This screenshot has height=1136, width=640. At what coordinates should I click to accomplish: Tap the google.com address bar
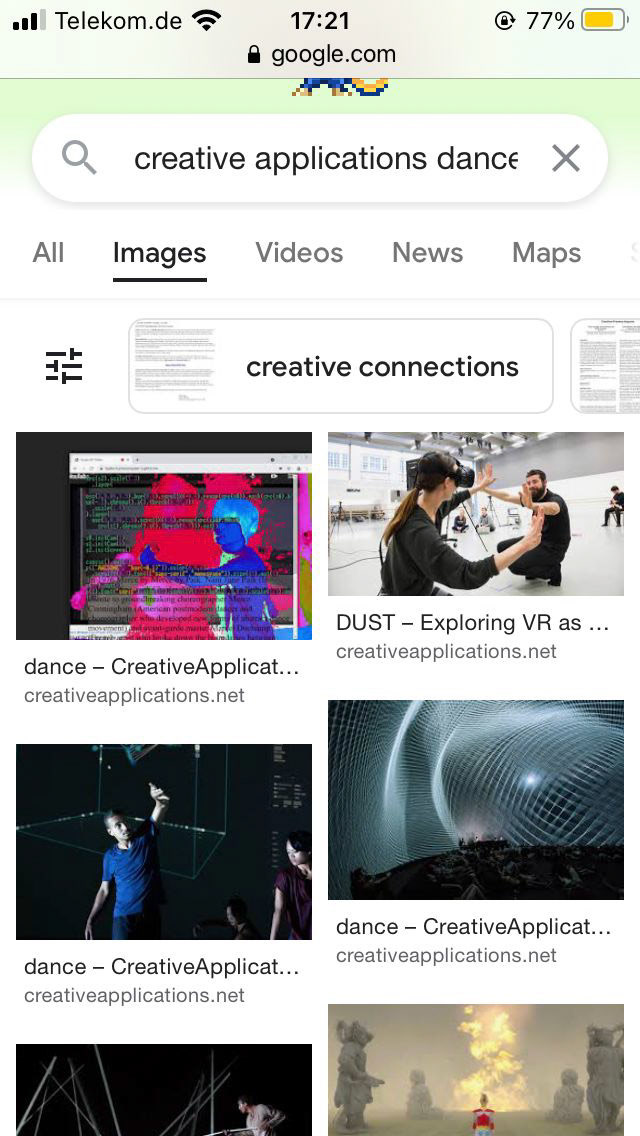(x=322, y=54)
